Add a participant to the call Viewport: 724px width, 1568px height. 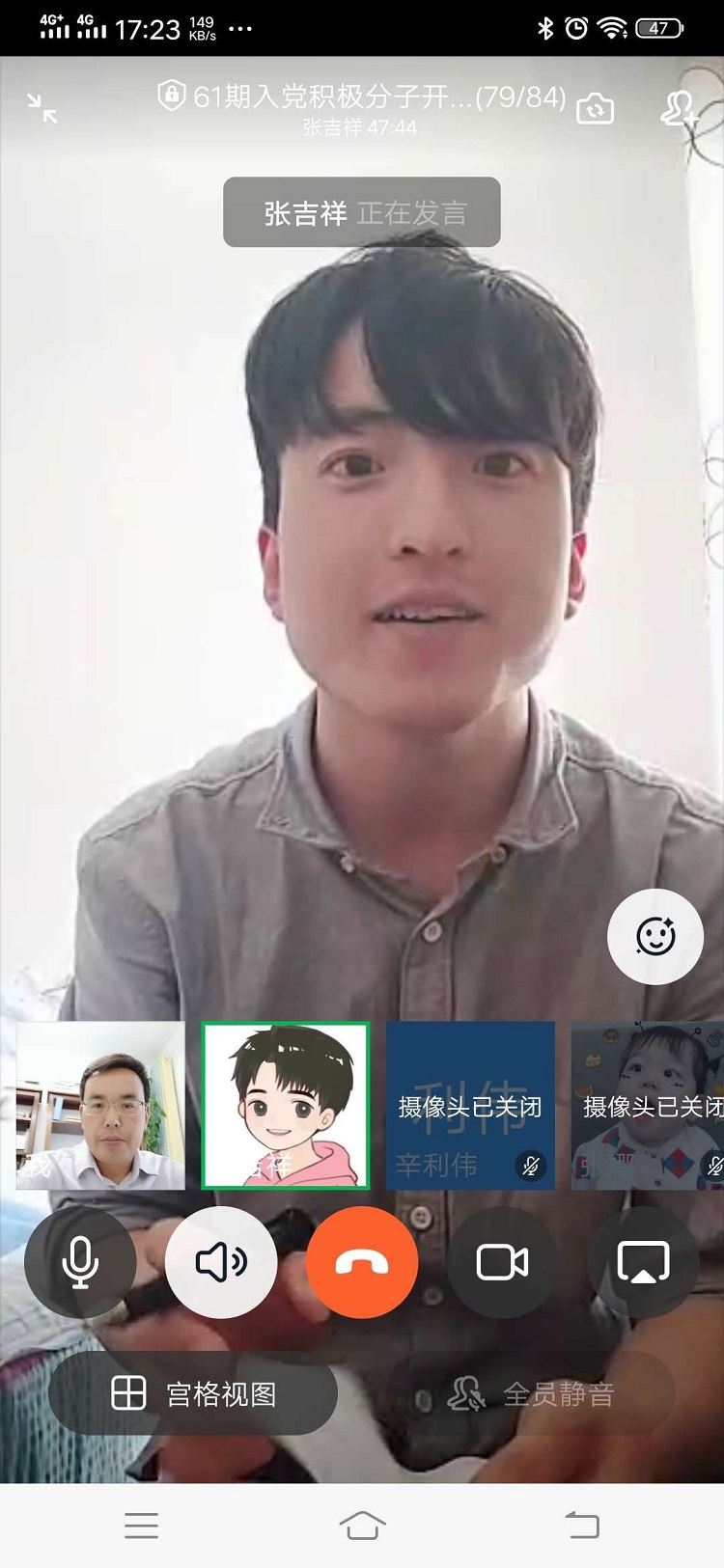[x=680, y=109]
